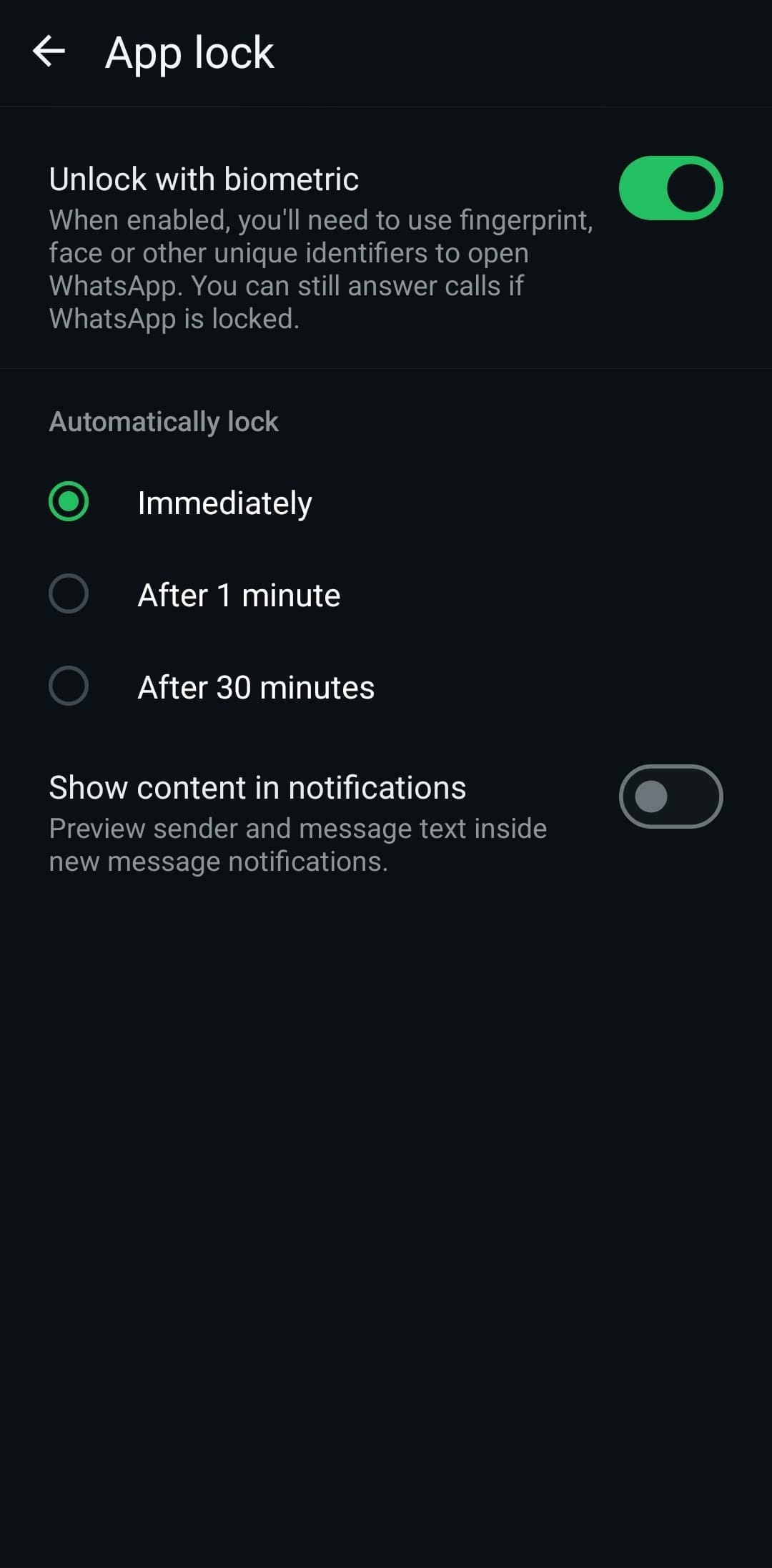This screenshot has height=1568, width=772.
Task: Disable Unlock with biometric
Action: (670, 188)
